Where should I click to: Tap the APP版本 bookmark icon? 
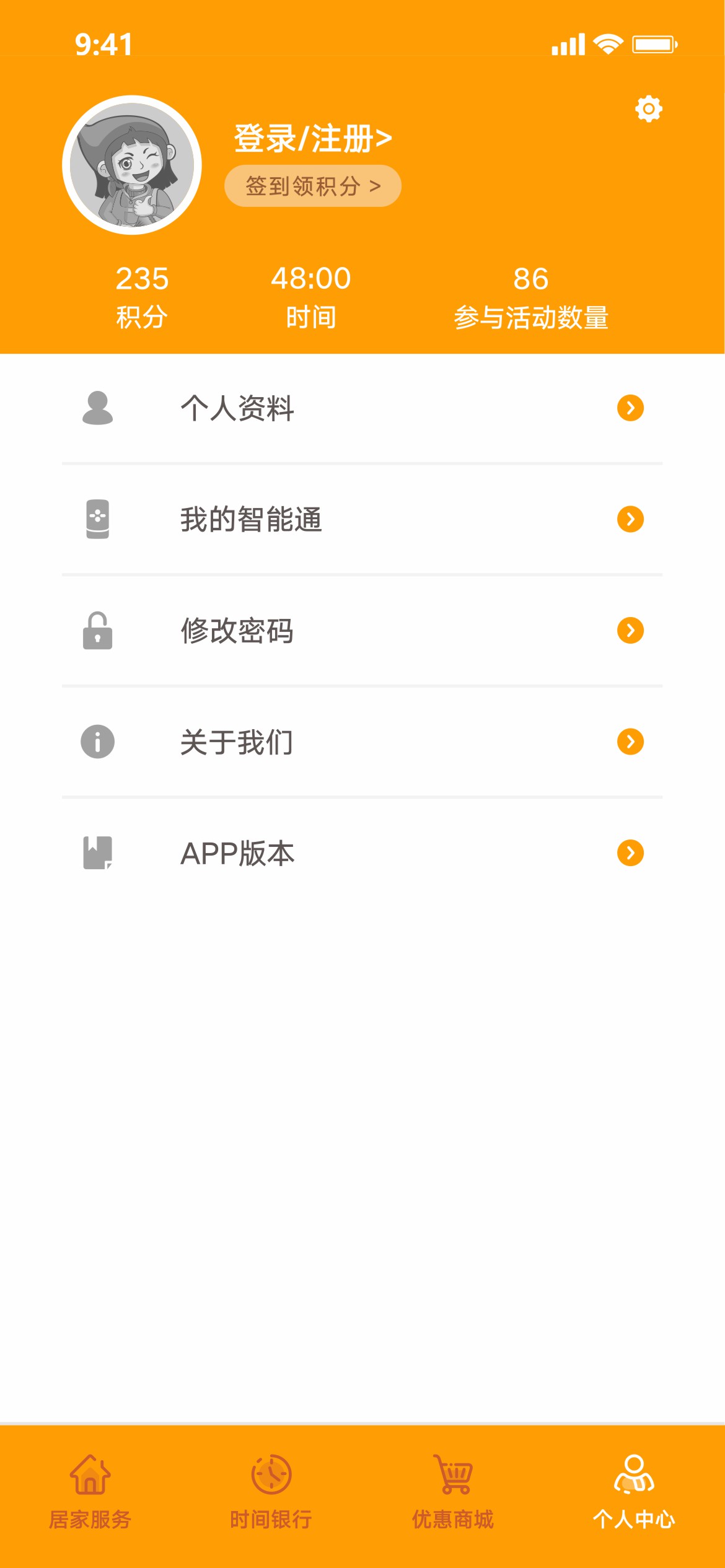[97, 854]
